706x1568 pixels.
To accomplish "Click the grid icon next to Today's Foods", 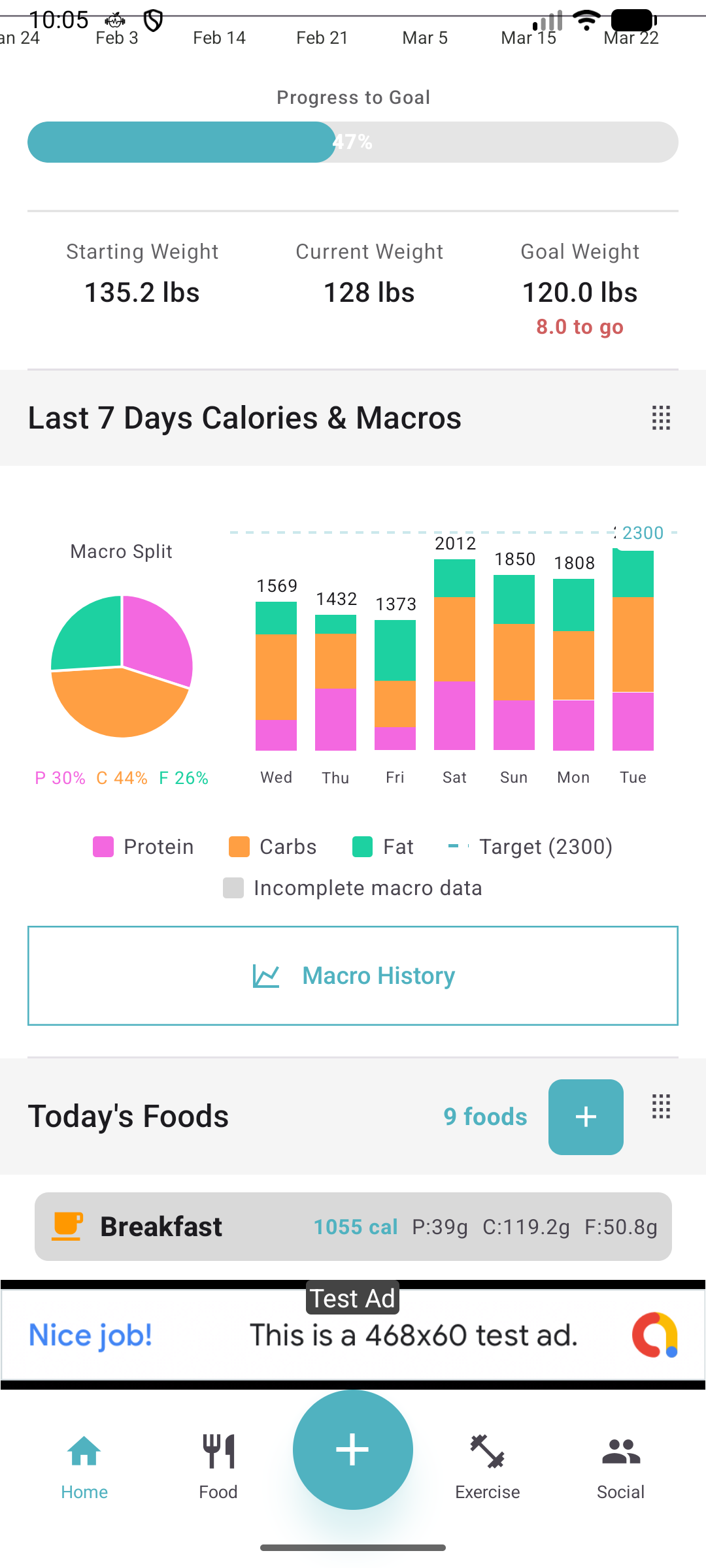I will [x=660, y=1107].
